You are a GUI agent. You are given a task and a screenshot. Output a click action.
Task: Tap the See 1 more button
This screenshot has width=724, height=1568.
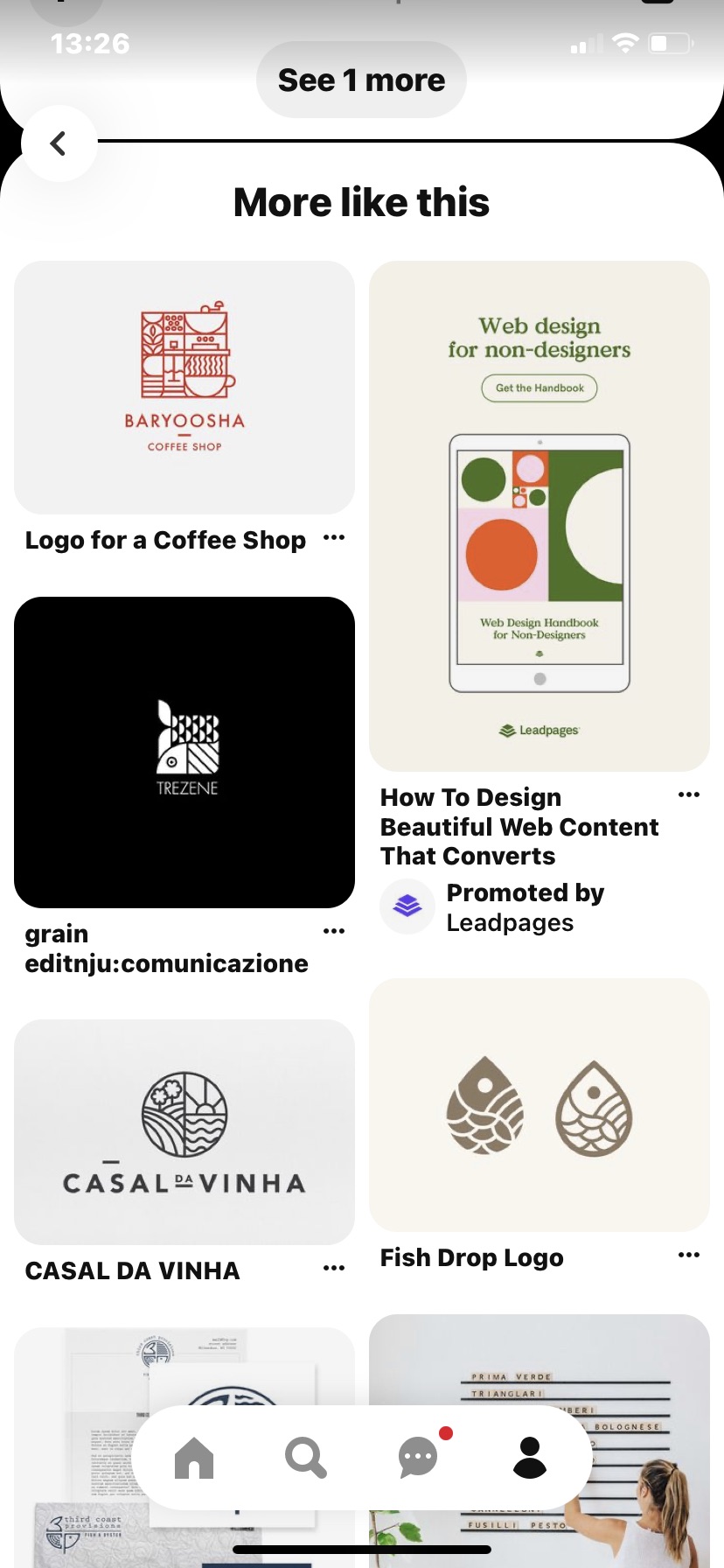(361, 80)
